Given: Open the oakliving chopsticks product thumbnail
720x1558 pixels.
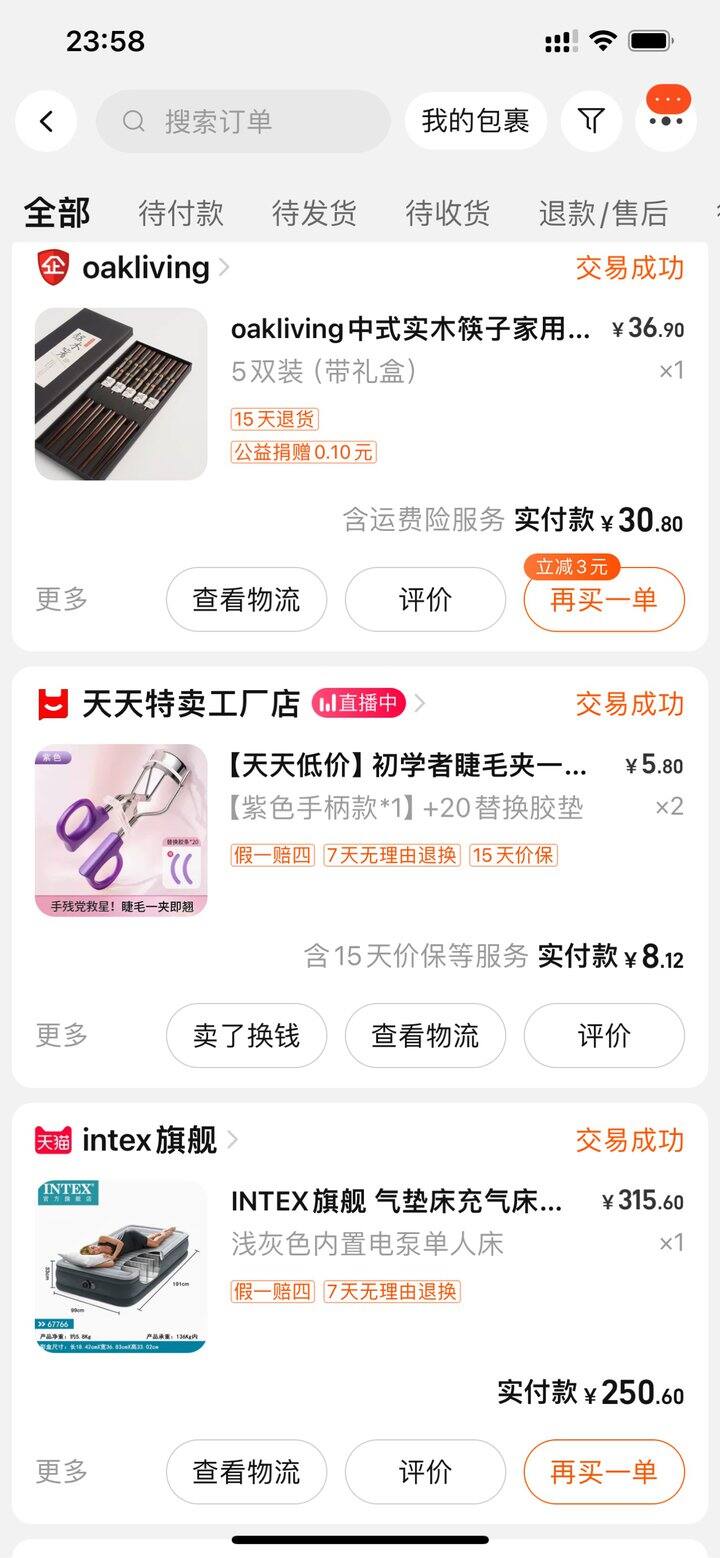Looking at the screenshot, I should point(121,394).
